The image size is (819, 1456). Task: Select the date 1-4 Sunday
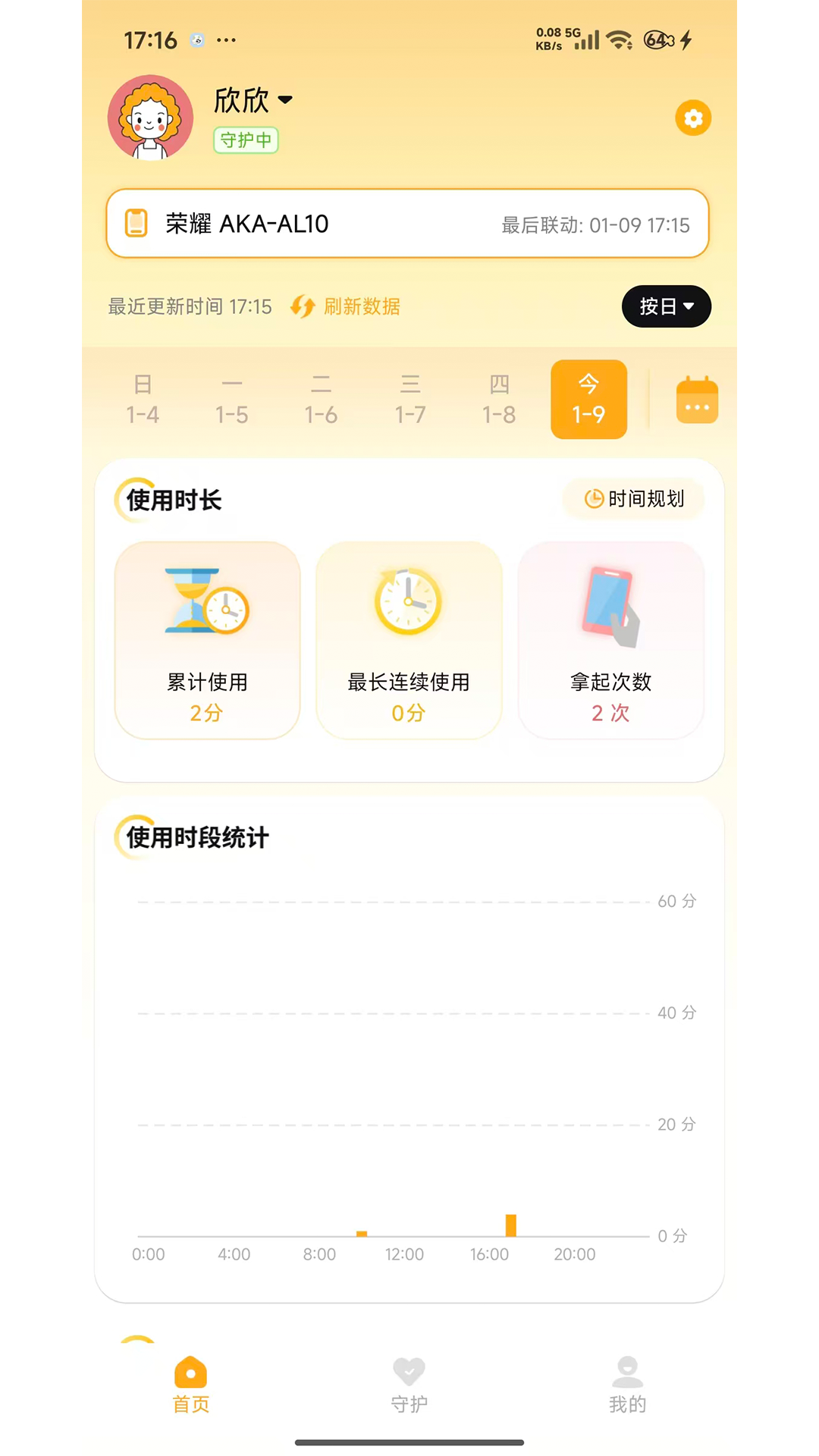click(x=143, y=400)
